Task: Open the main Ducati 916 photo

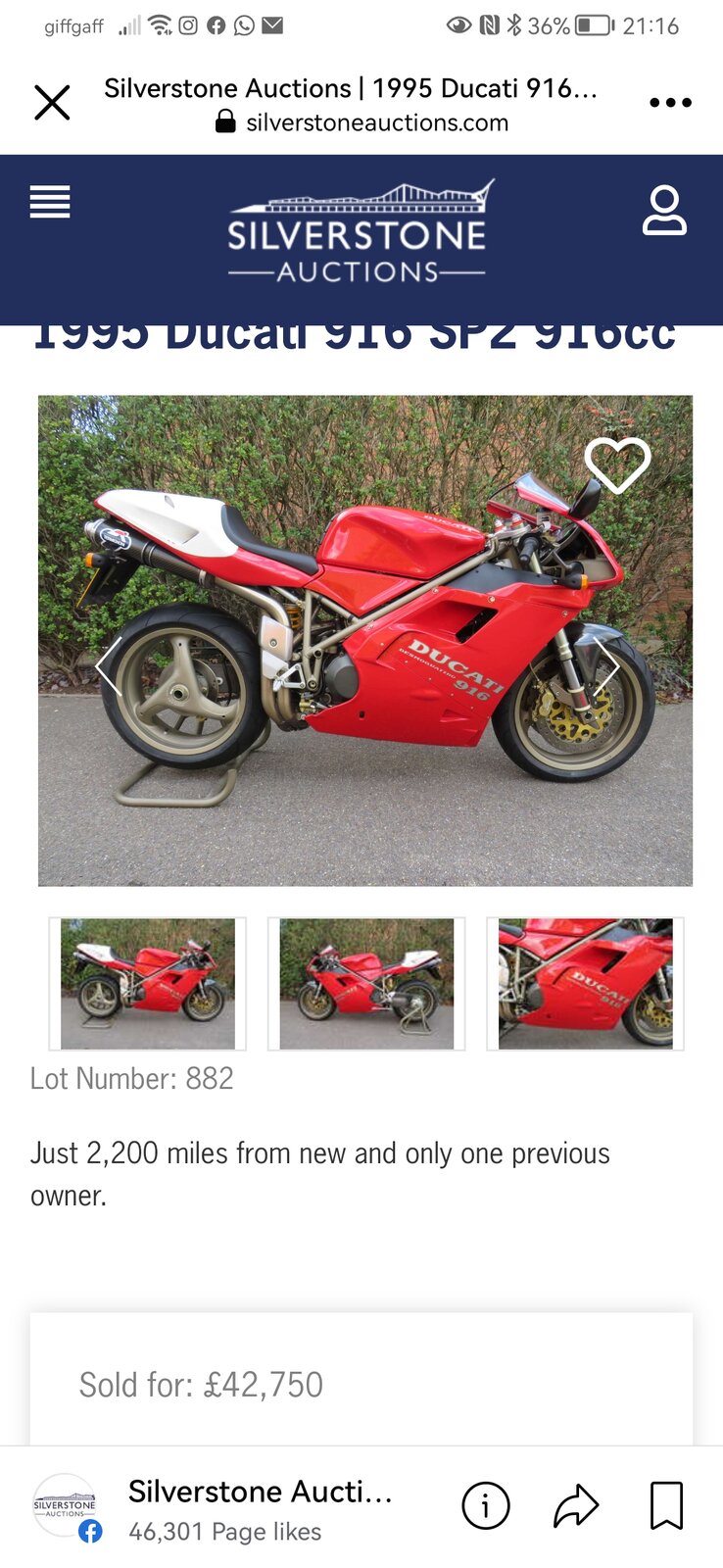Action: point(364,641)
